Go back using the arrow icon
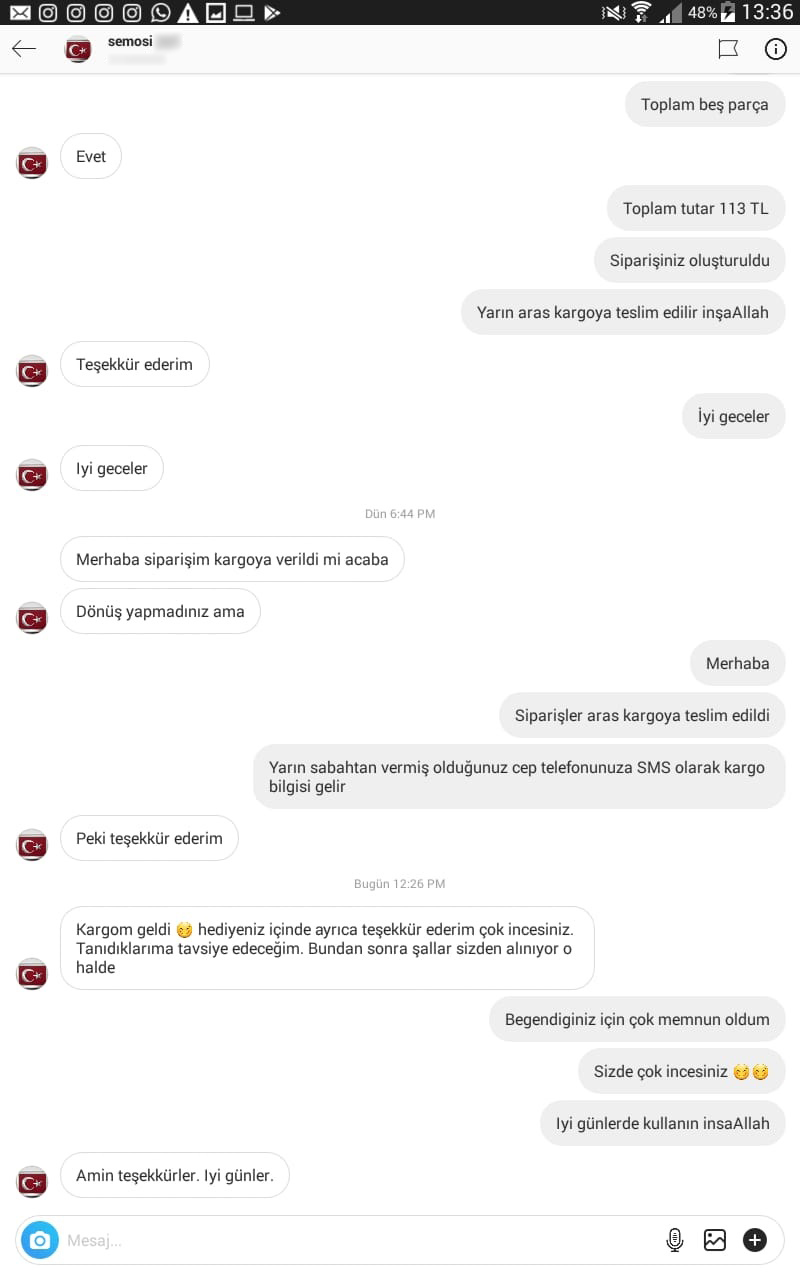This screenshot has height=1280, width=800. pyautogui.click(x=24, y=49)
